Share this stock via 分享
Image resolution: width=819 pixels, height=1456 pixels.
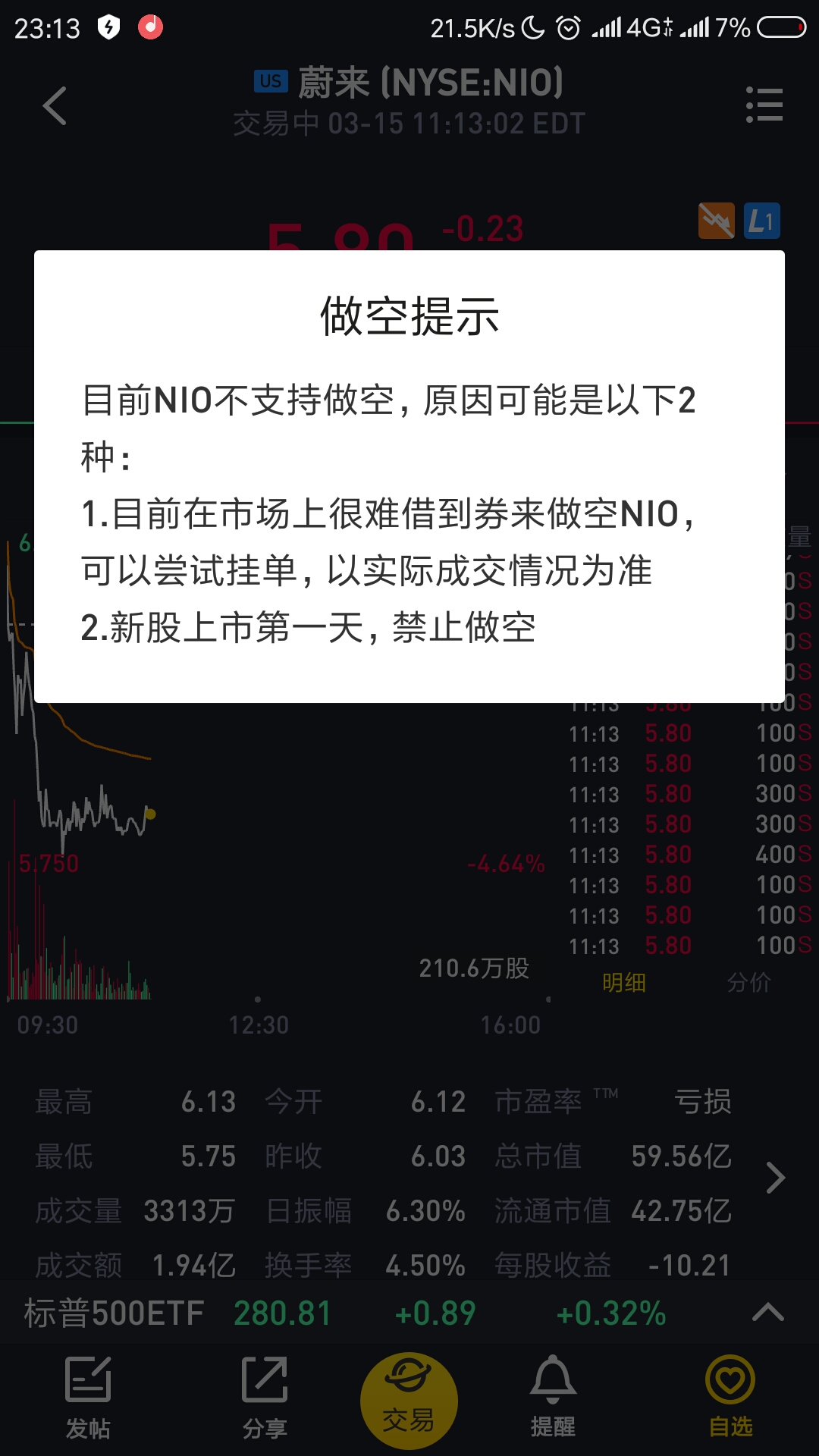[x=265, y=1398]
